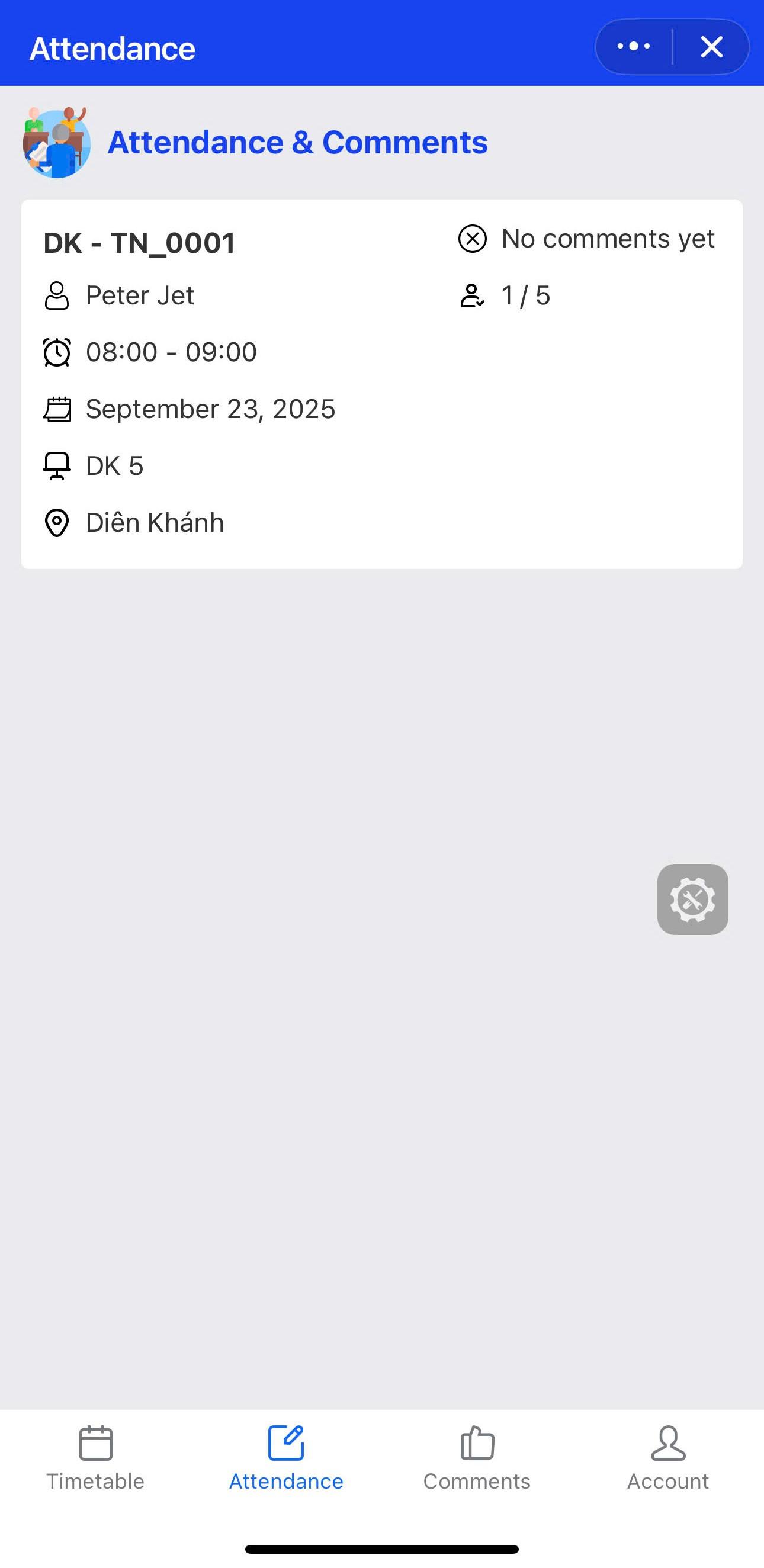Tap the floating settings tools button
The image size is (764, 1568).
(692, 899)
